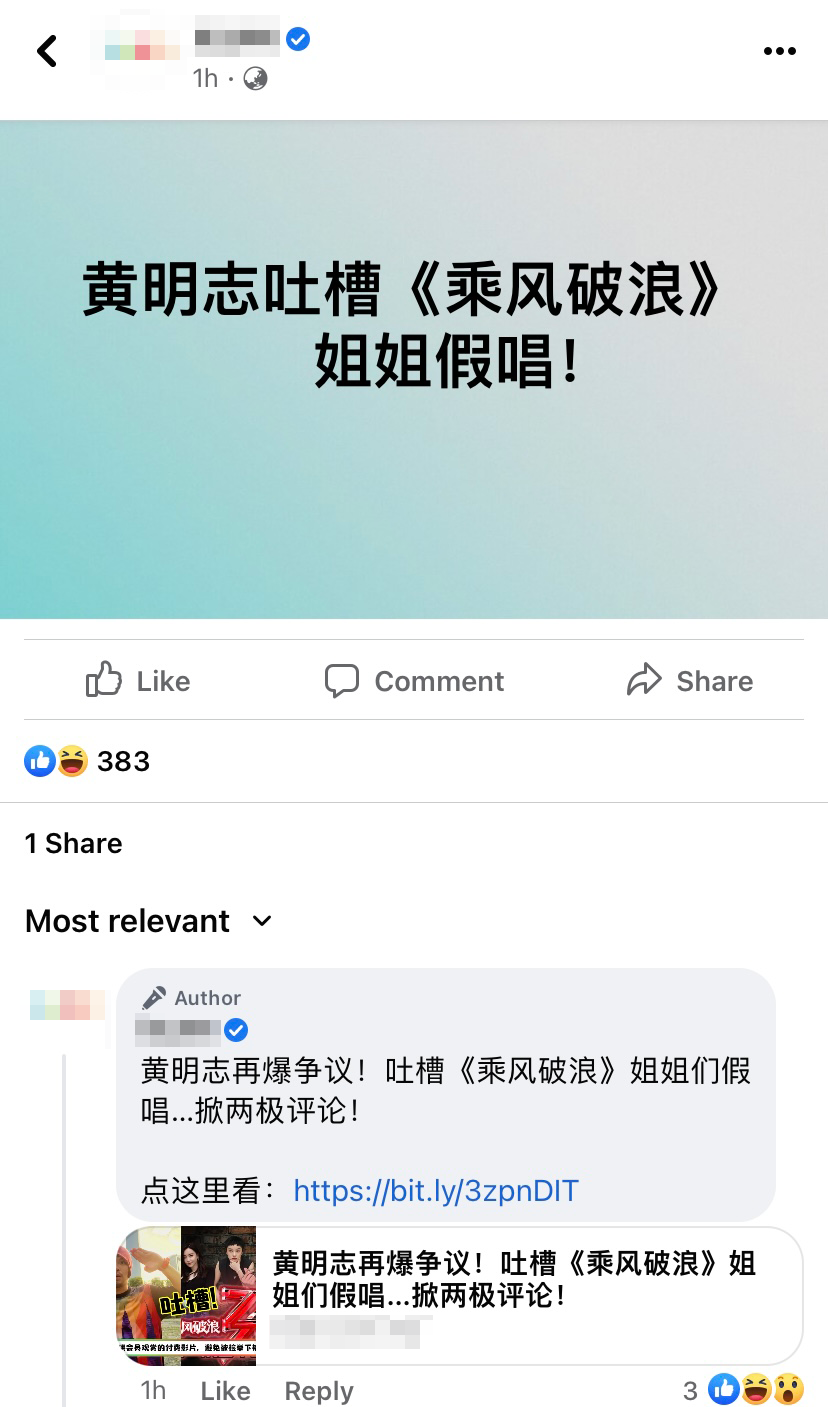Viewport: 828px width, 1407px height.
Task: Open the 1 Share details
Action: pos(73,843)
